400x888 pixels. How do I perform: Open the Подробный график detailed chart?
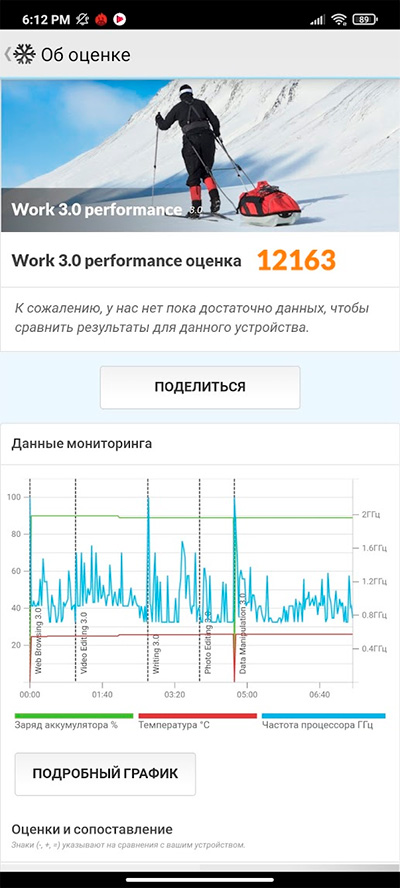[105, 774]
